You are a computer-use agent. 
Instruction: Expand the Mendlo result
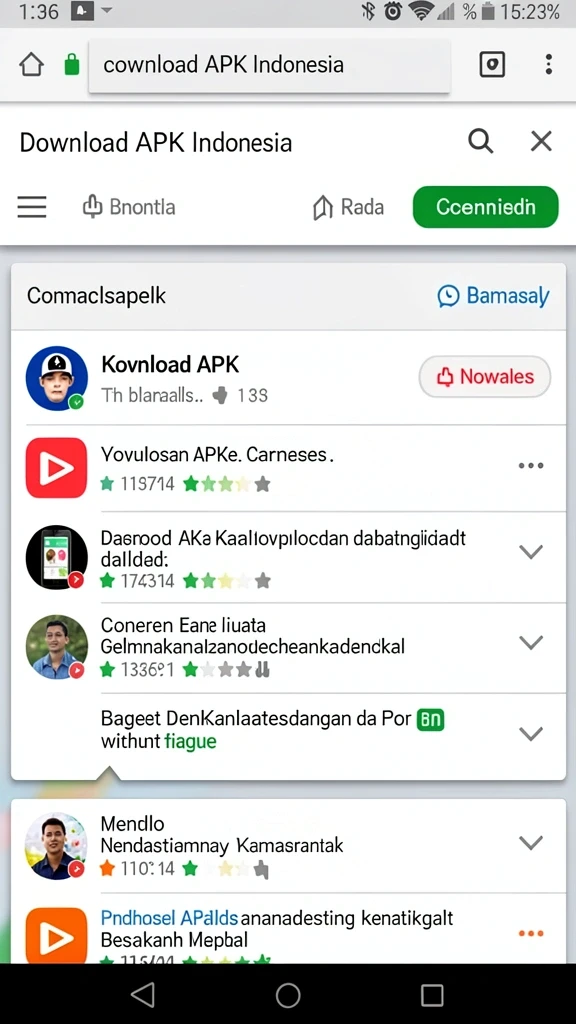[x=531, y=842]
